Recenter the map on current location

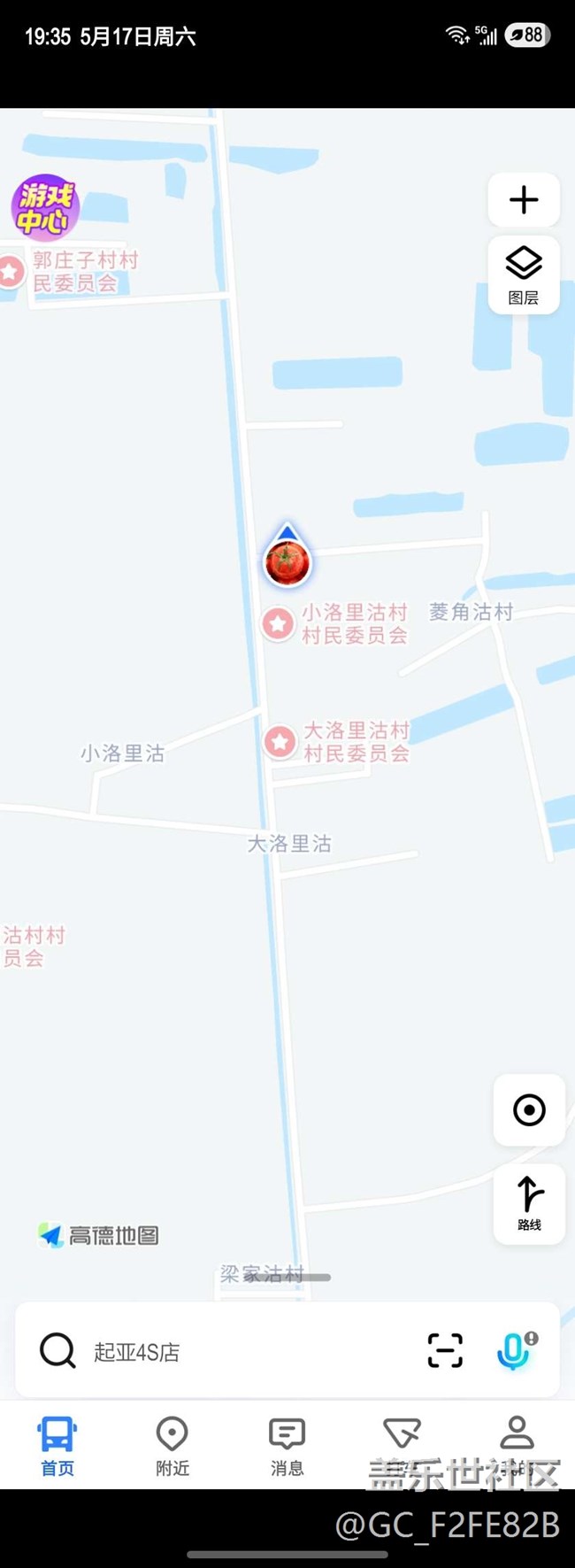529,1110
